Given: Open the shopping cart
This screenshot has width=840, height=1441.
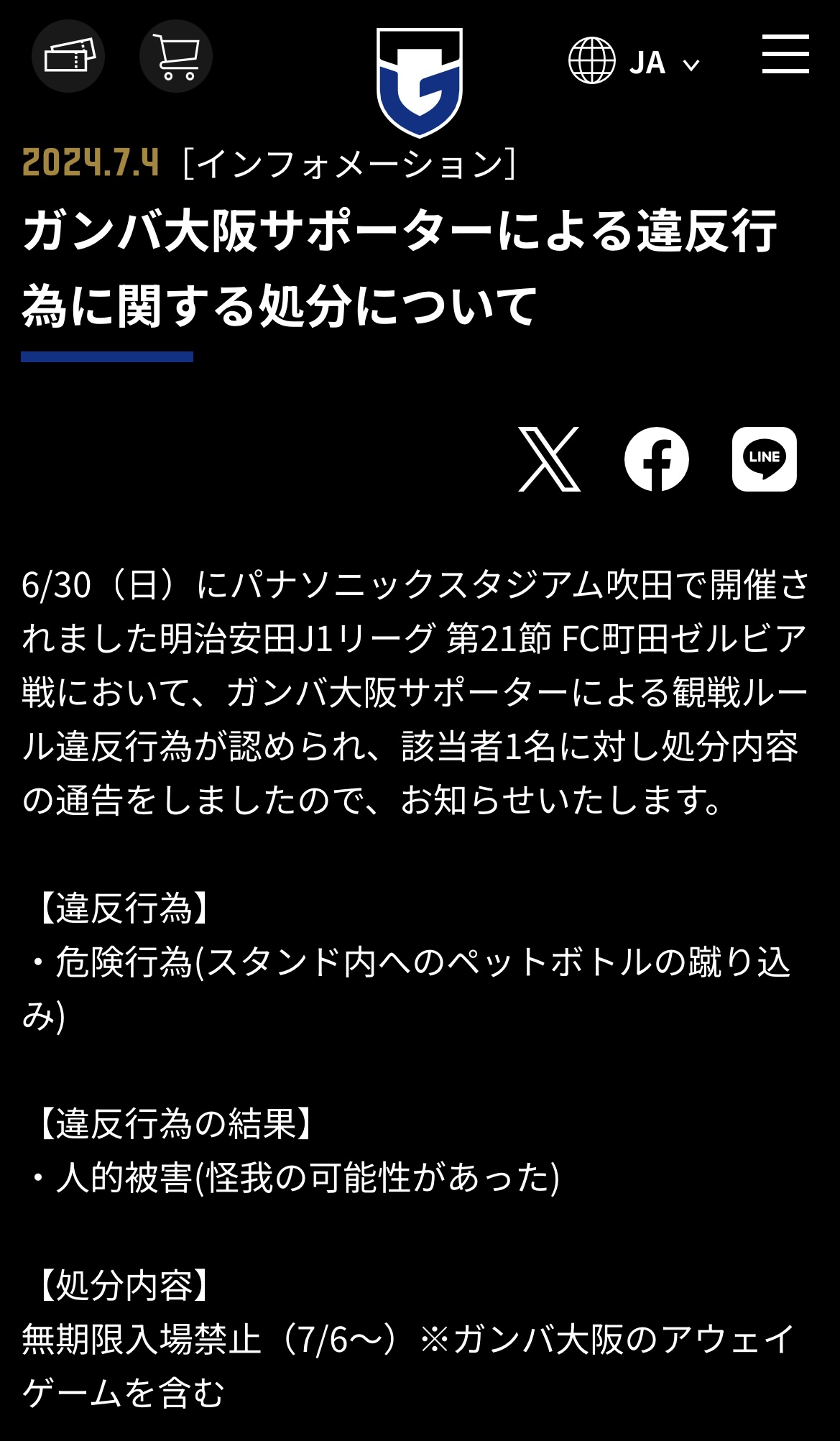Looking at the screenshot, I should 176,56.
